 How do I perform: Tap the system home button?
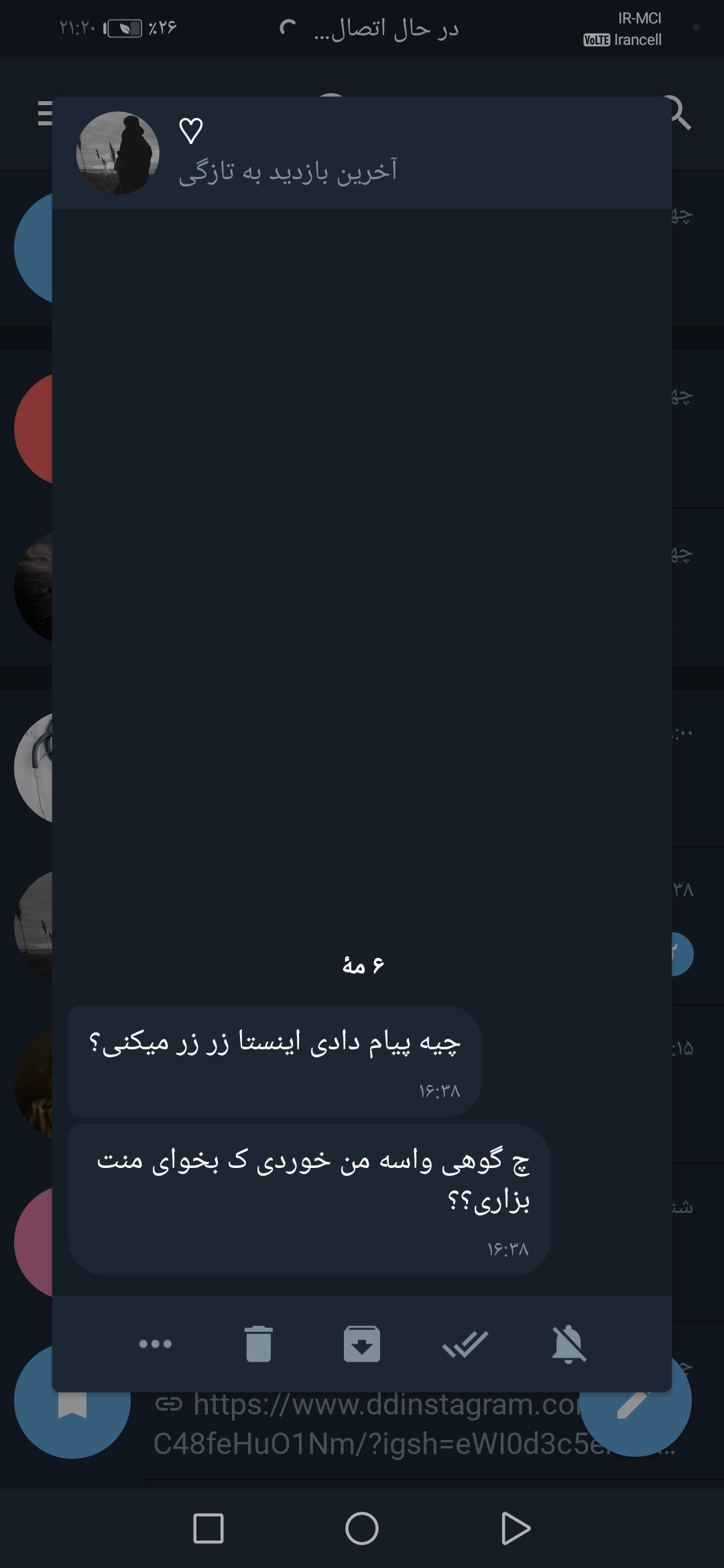[362, 1528]
